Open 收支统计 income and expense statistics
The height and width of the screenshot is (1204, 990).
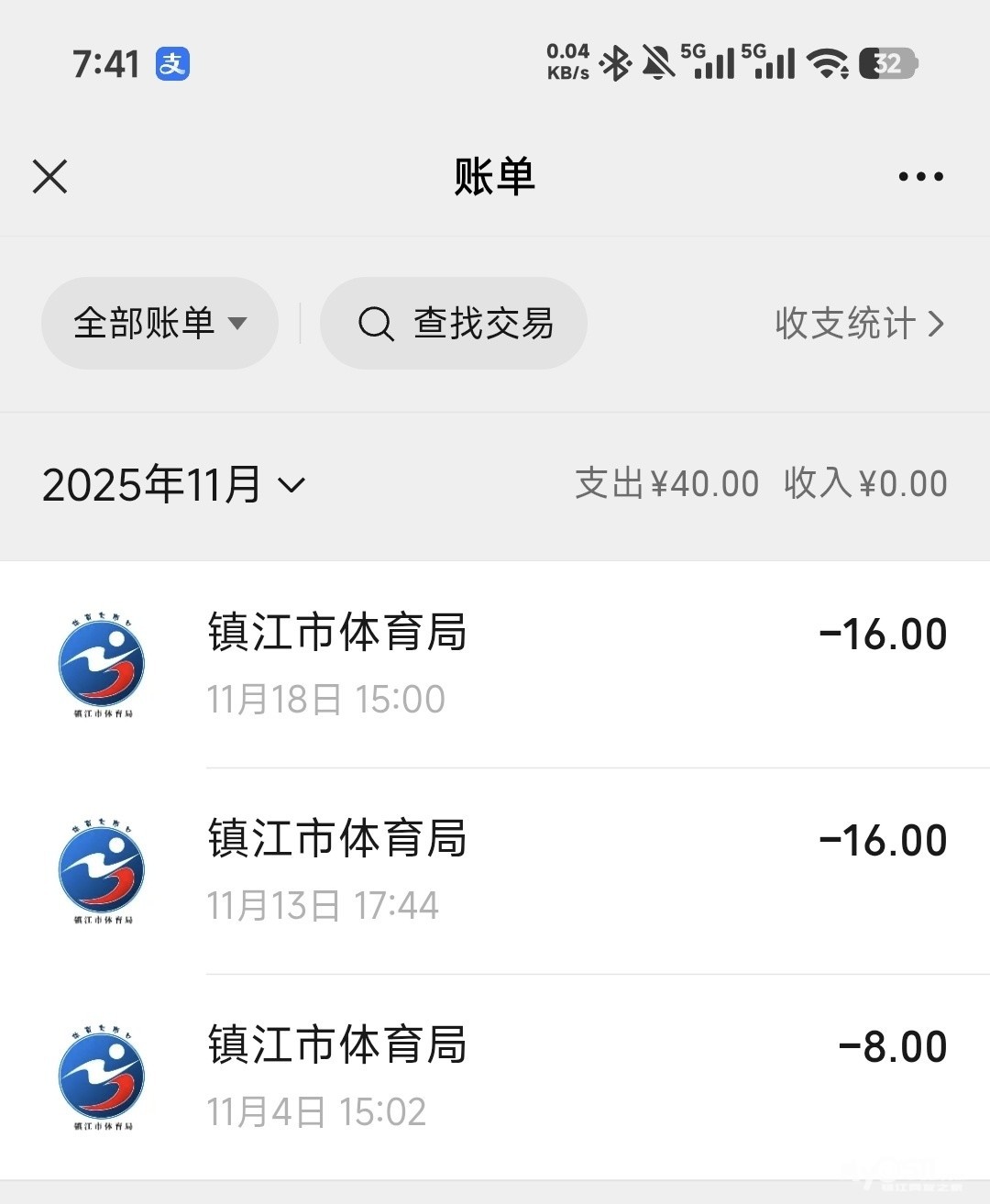(858, 324)
